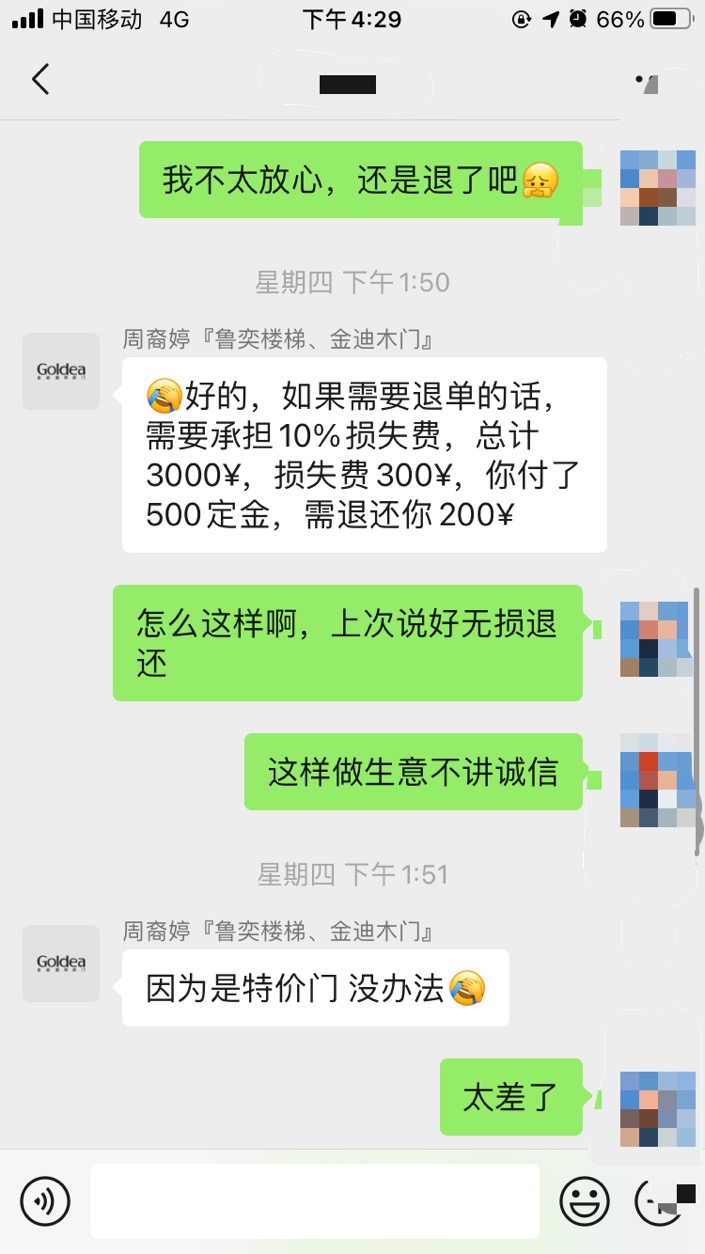
Task: Switch to voice message input
Action: click(x=45, y=1199)
